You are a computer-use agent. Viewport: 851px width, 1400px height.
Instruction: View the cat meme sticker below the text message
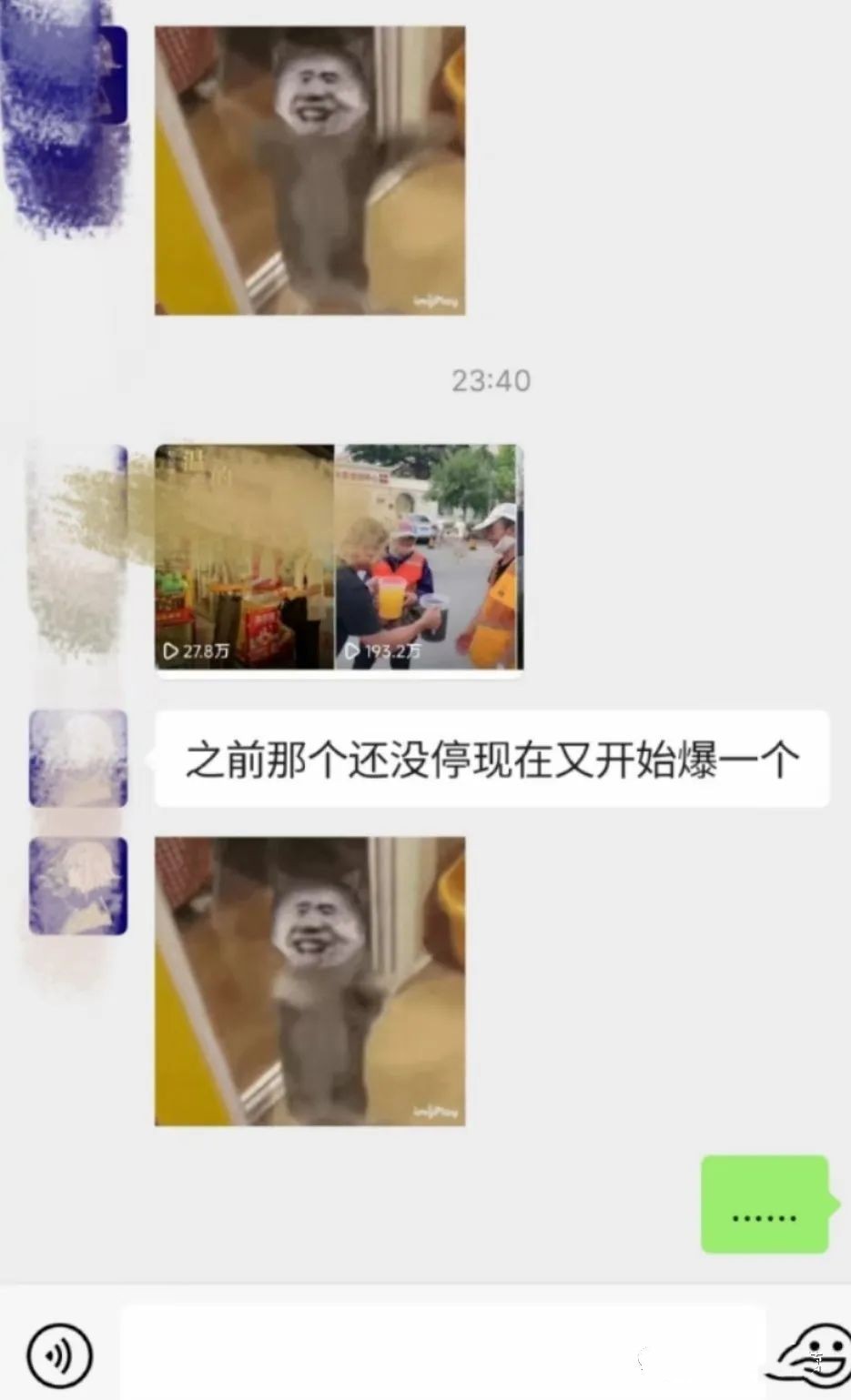pos(310,982)
